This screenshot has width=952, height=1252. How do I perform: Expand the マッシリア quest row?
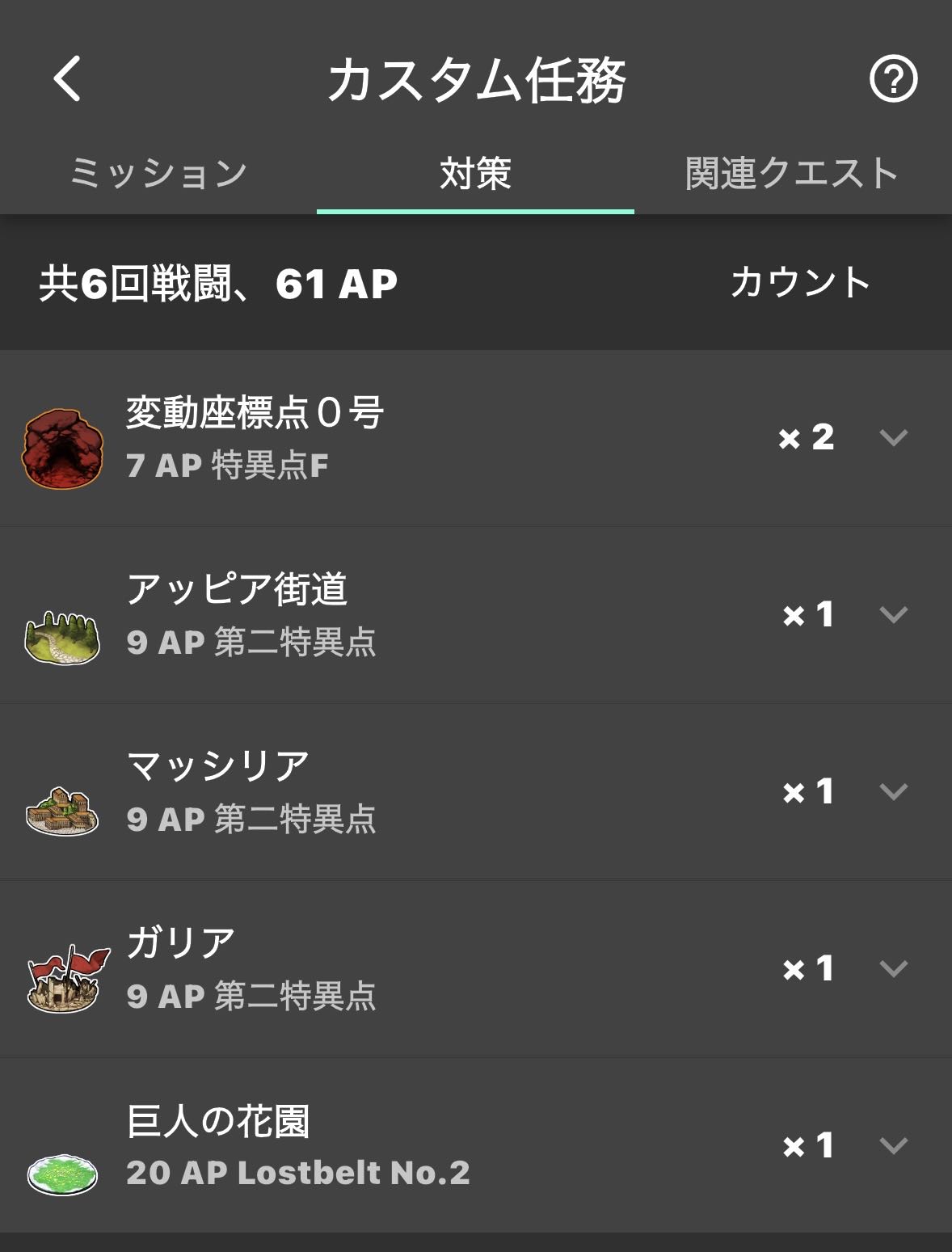point(893,791)
